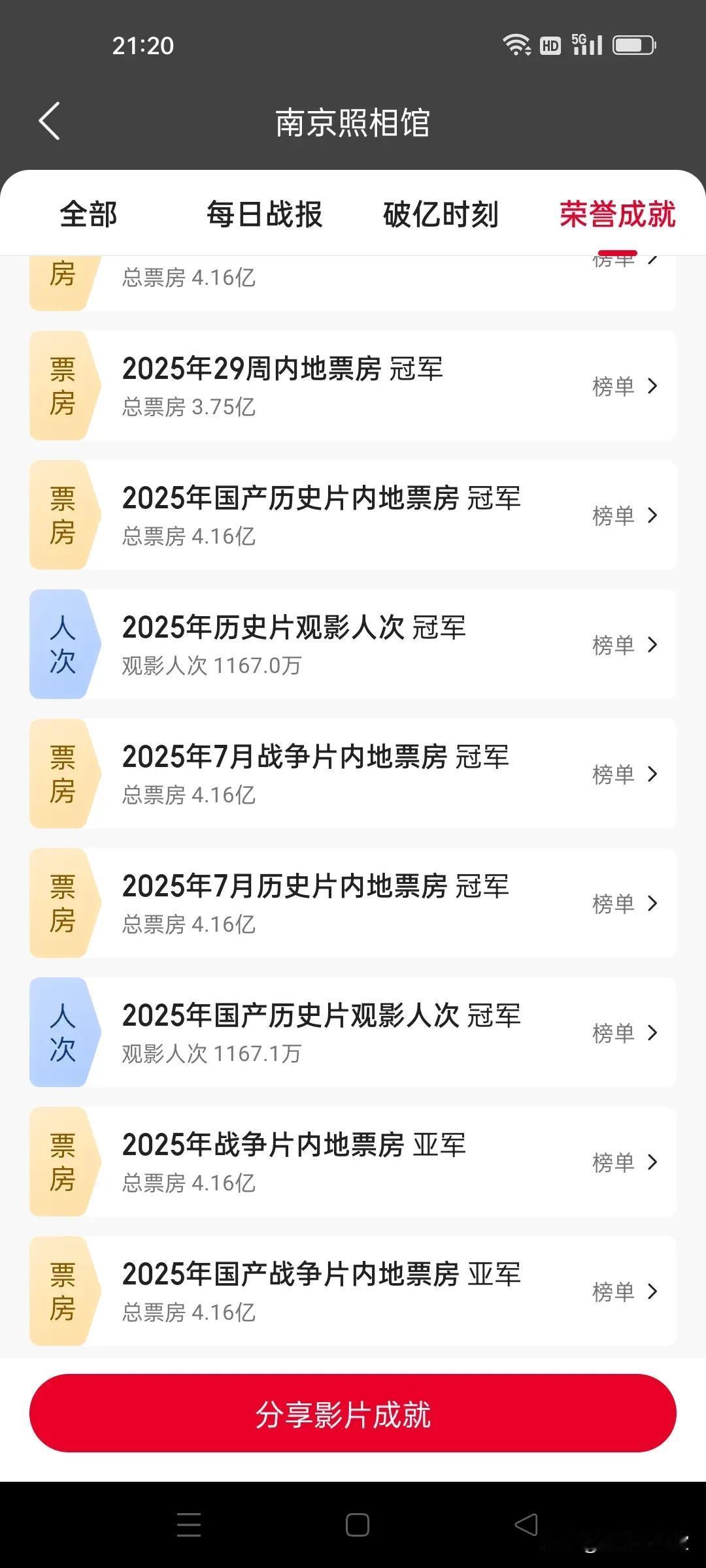Viewport: 706px width, 1568px height.
Task: Open 2025年7月战争片内地票房 冠军 row
Action: pyautogui.click(x=353, y=774)
